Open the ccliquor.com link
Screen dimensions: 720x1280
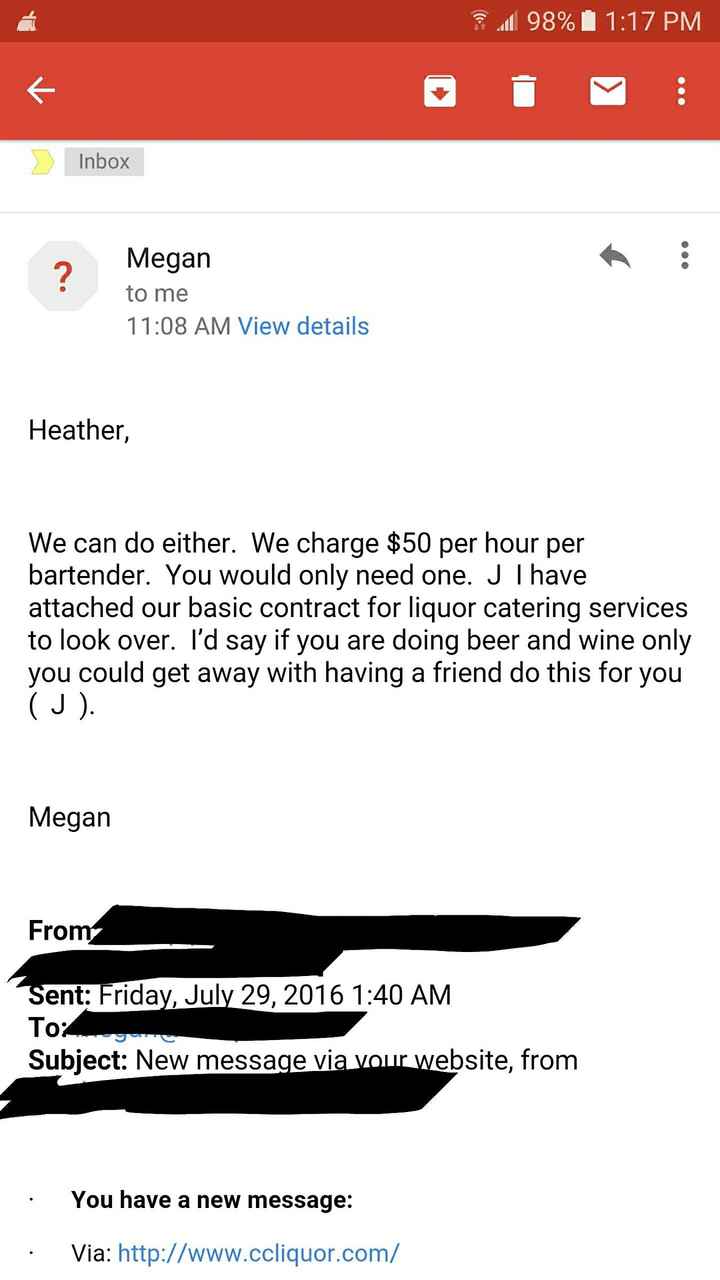(259, 1252)
